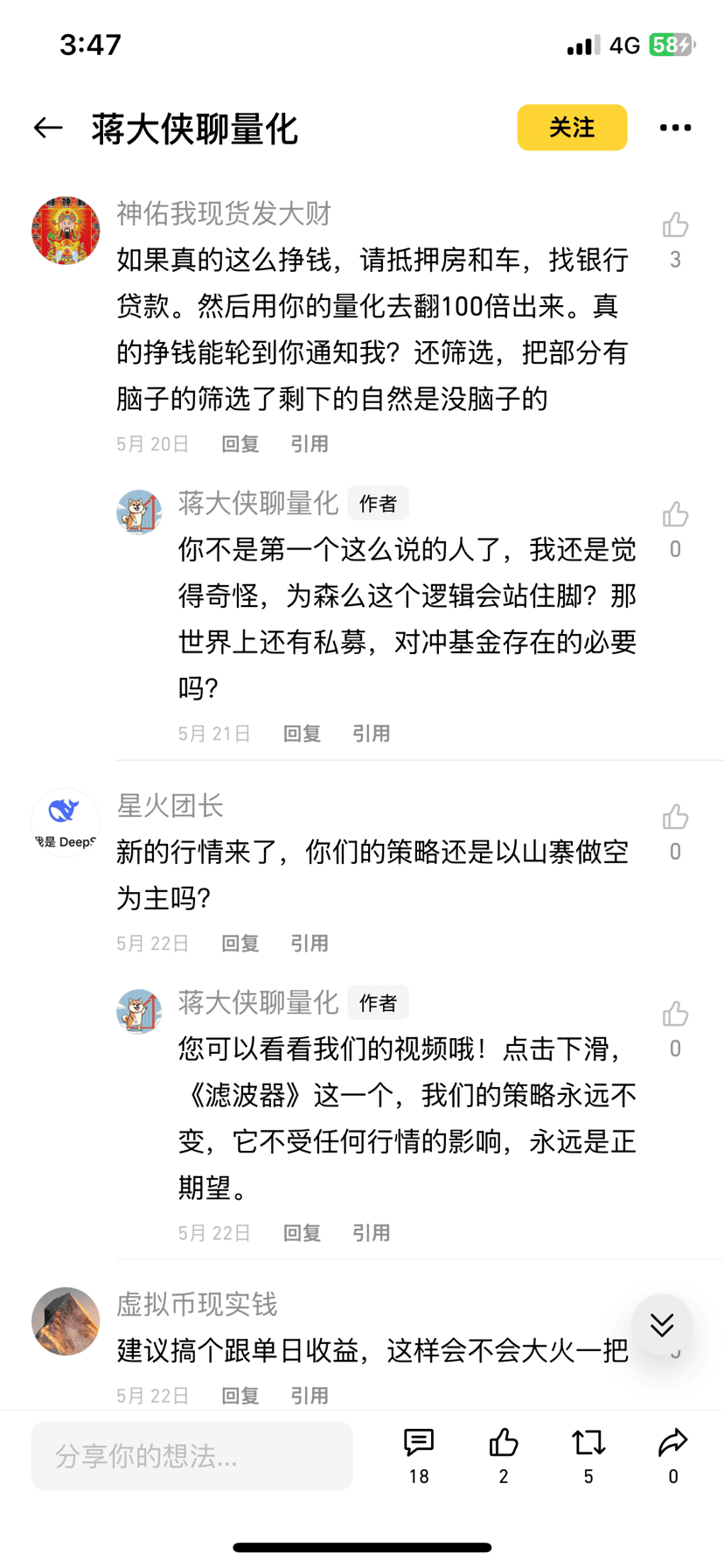Reply to 虚拟币现实钱's comment
724x1568 pixels.
click(x=240, y=1396)
